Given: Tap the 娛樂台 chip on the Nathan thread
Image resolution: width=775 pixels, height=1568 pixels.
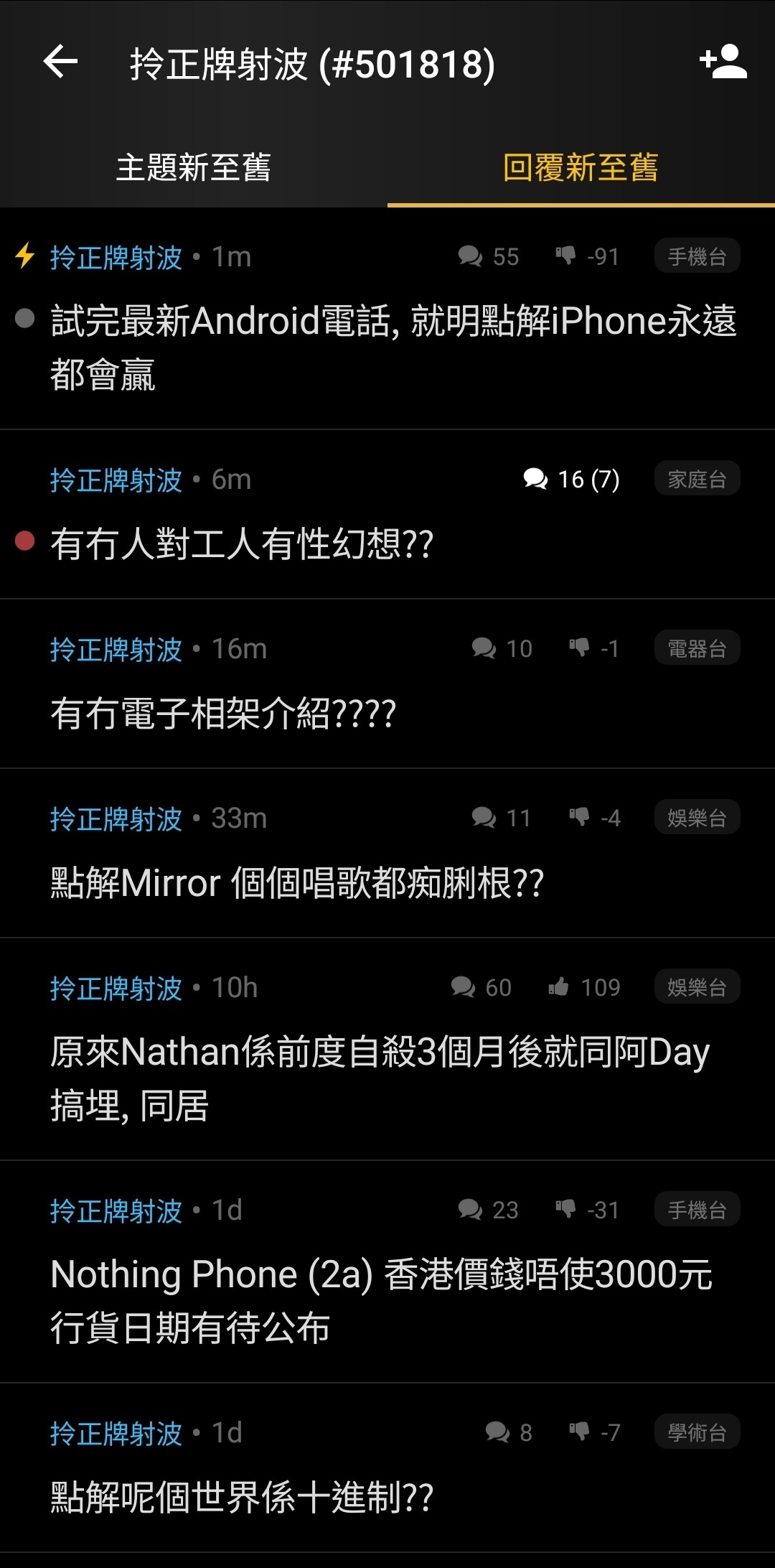Looking at the screenshot, I should point(697,987).
